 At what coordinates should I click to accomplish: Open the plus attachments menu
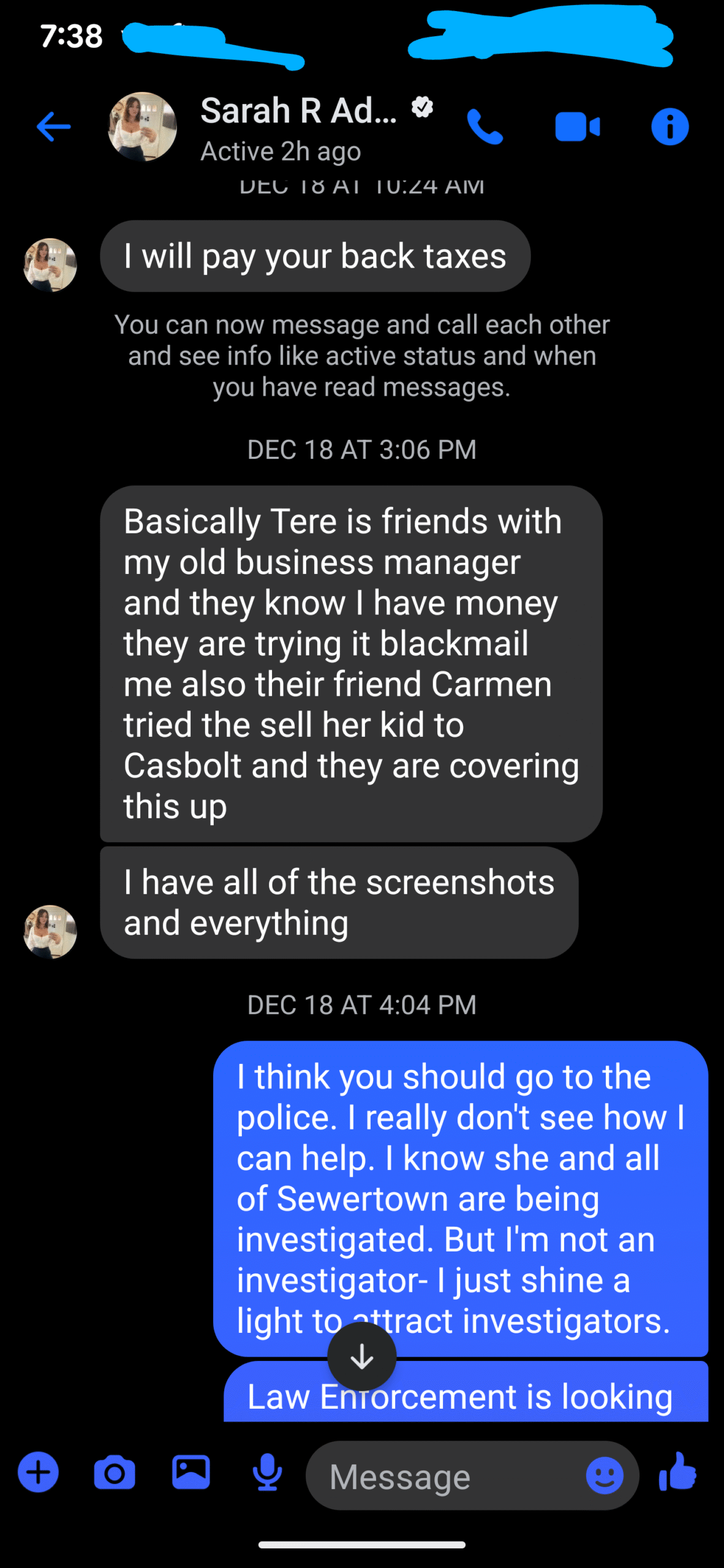tap(38, 1472)
